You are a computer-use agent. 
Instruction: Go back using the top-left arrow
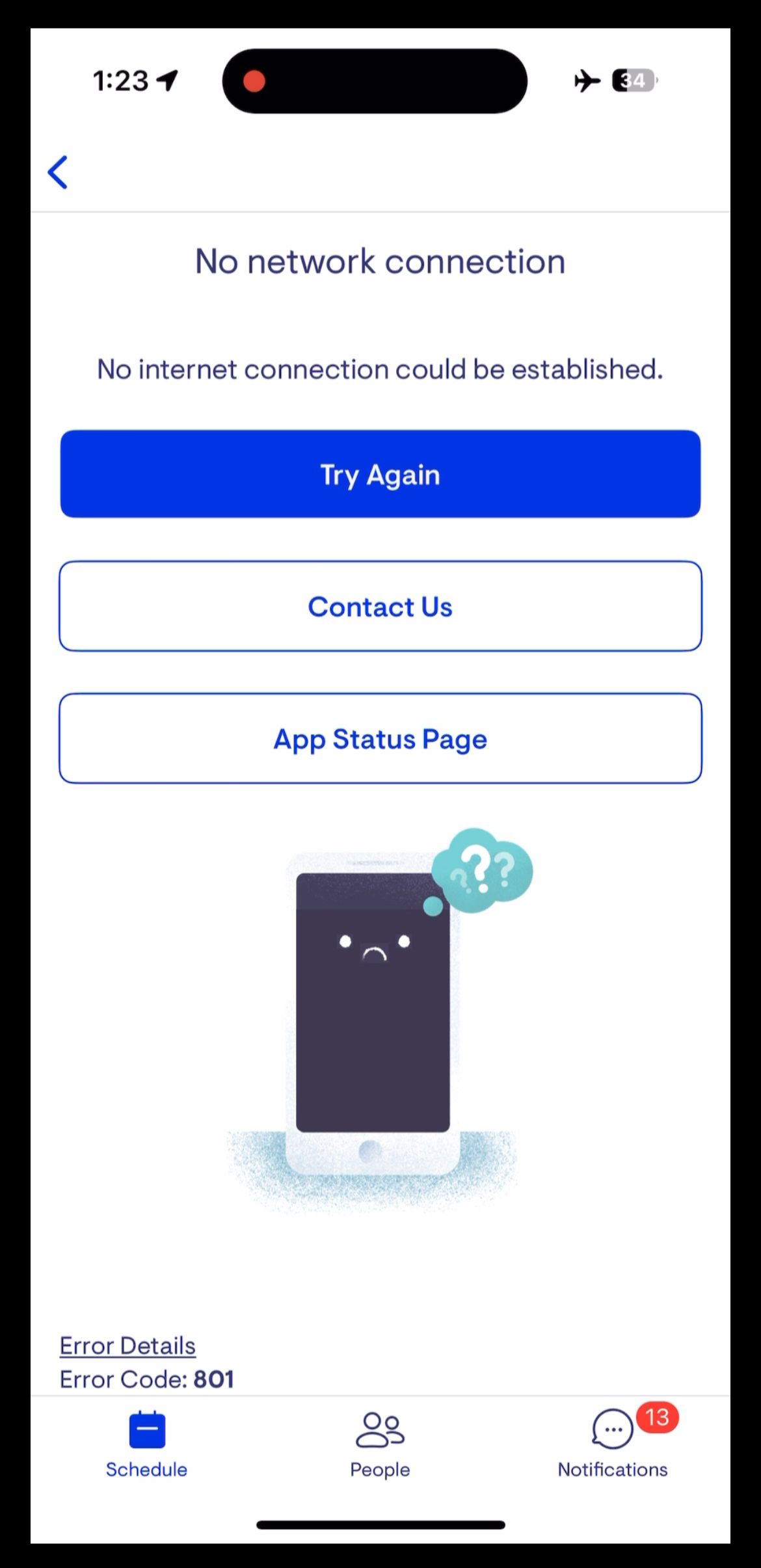(x=58, y=172)
